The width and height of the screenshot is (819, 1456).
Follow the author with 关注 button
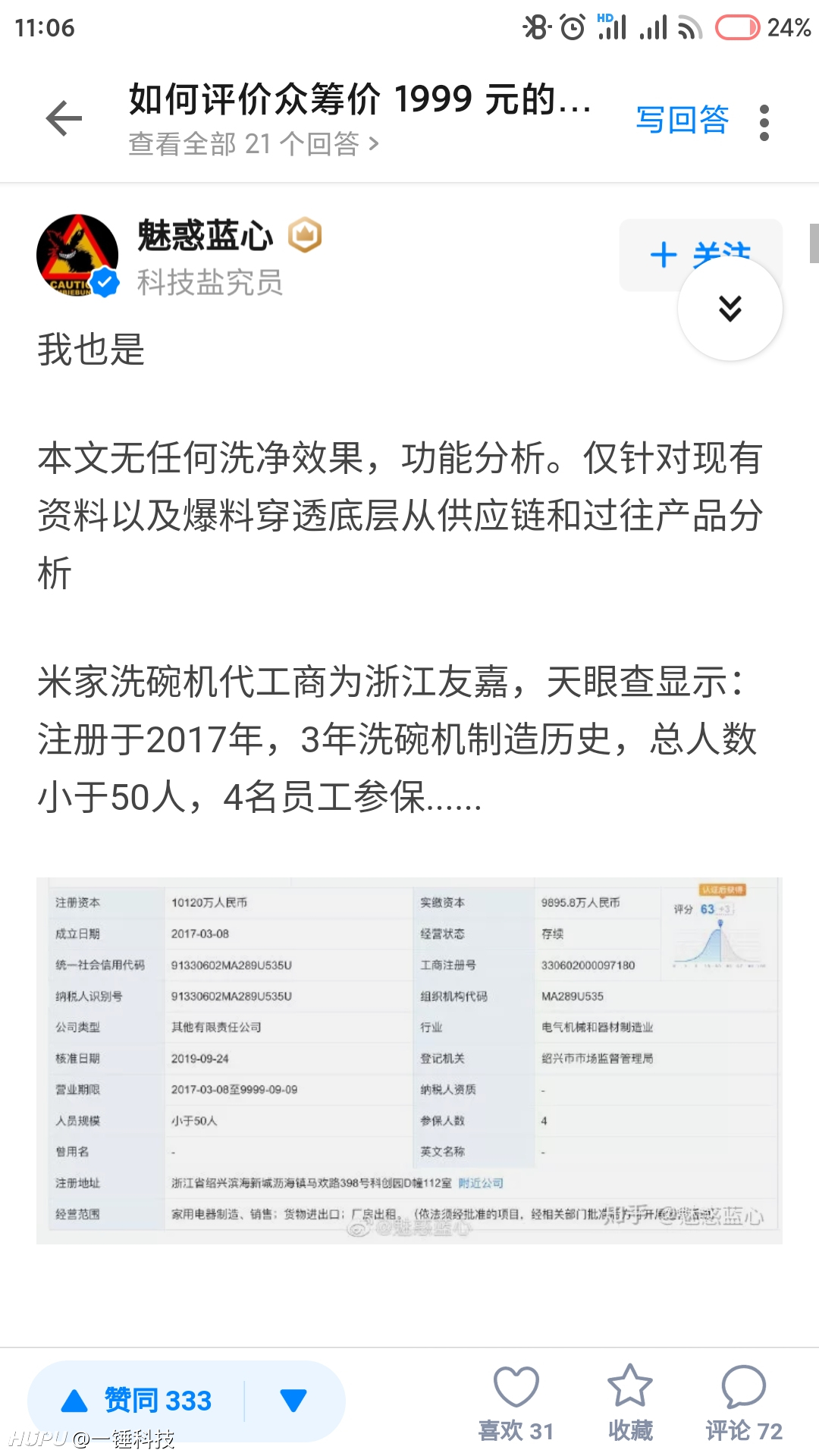click(x=700, y=255)
